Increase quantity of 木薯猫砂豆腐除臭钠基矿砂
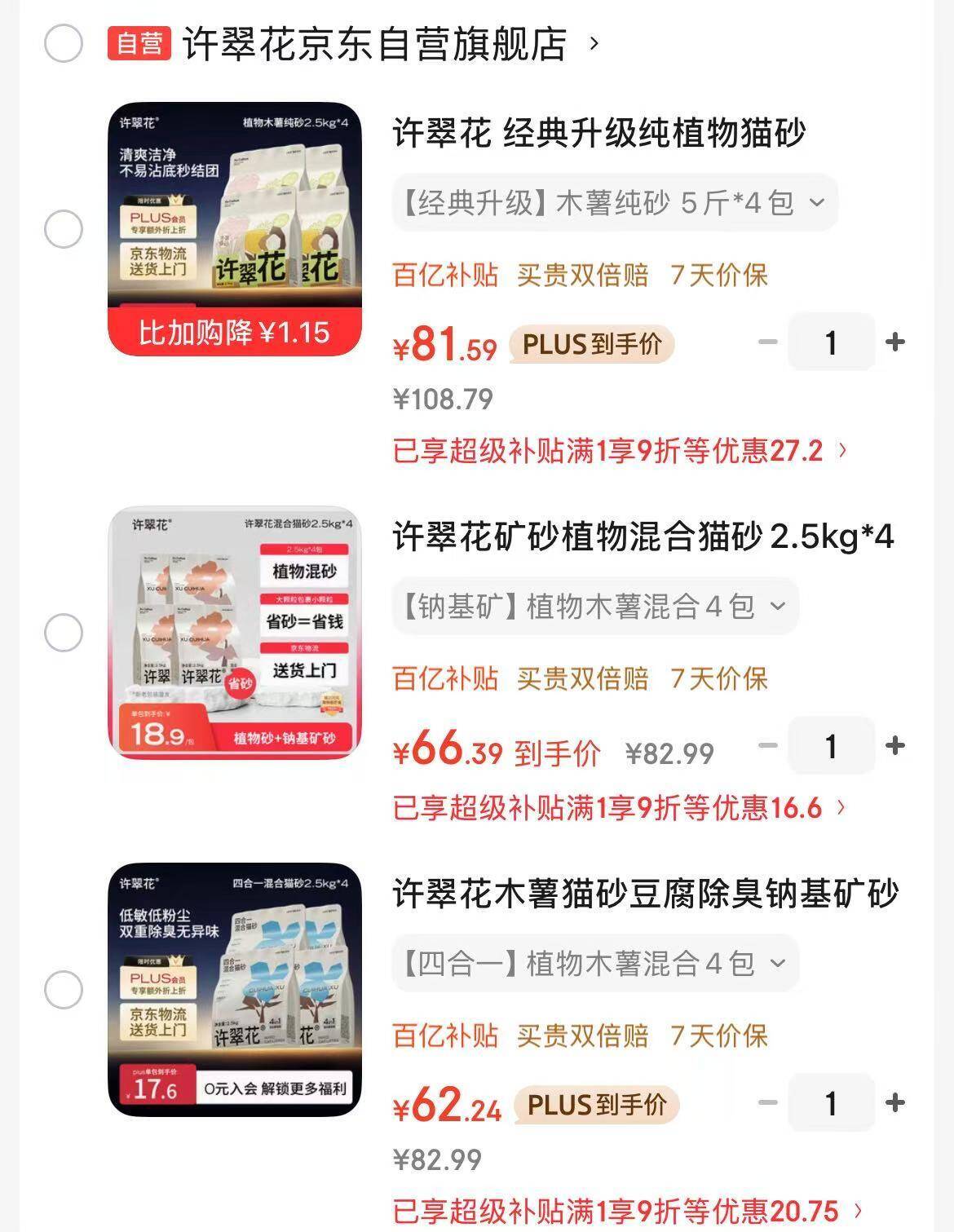Image resolution: width=954 pixels, height=1232 pixels. tap(895, 1102)
